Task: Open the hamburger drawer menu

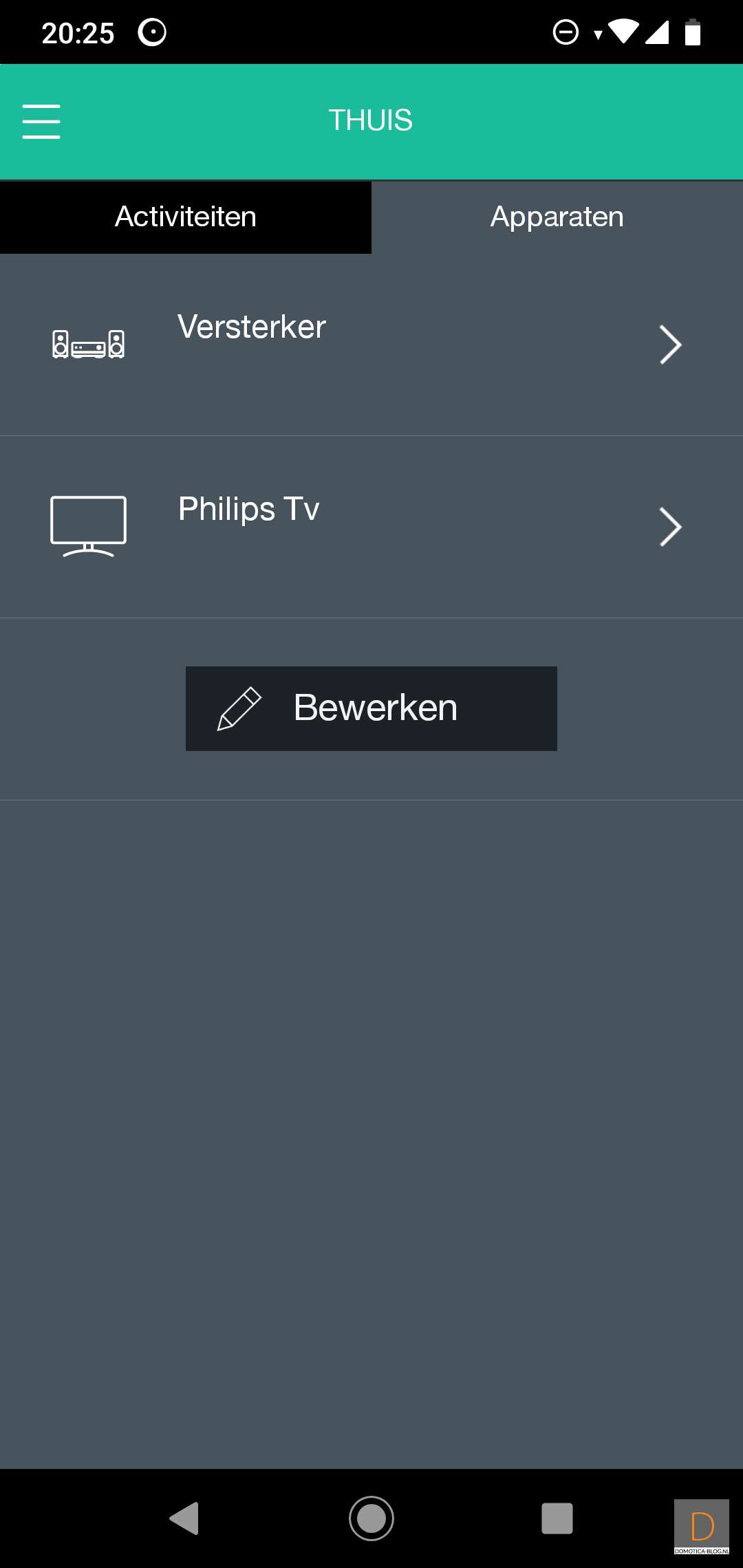Action: click(41, 122)
